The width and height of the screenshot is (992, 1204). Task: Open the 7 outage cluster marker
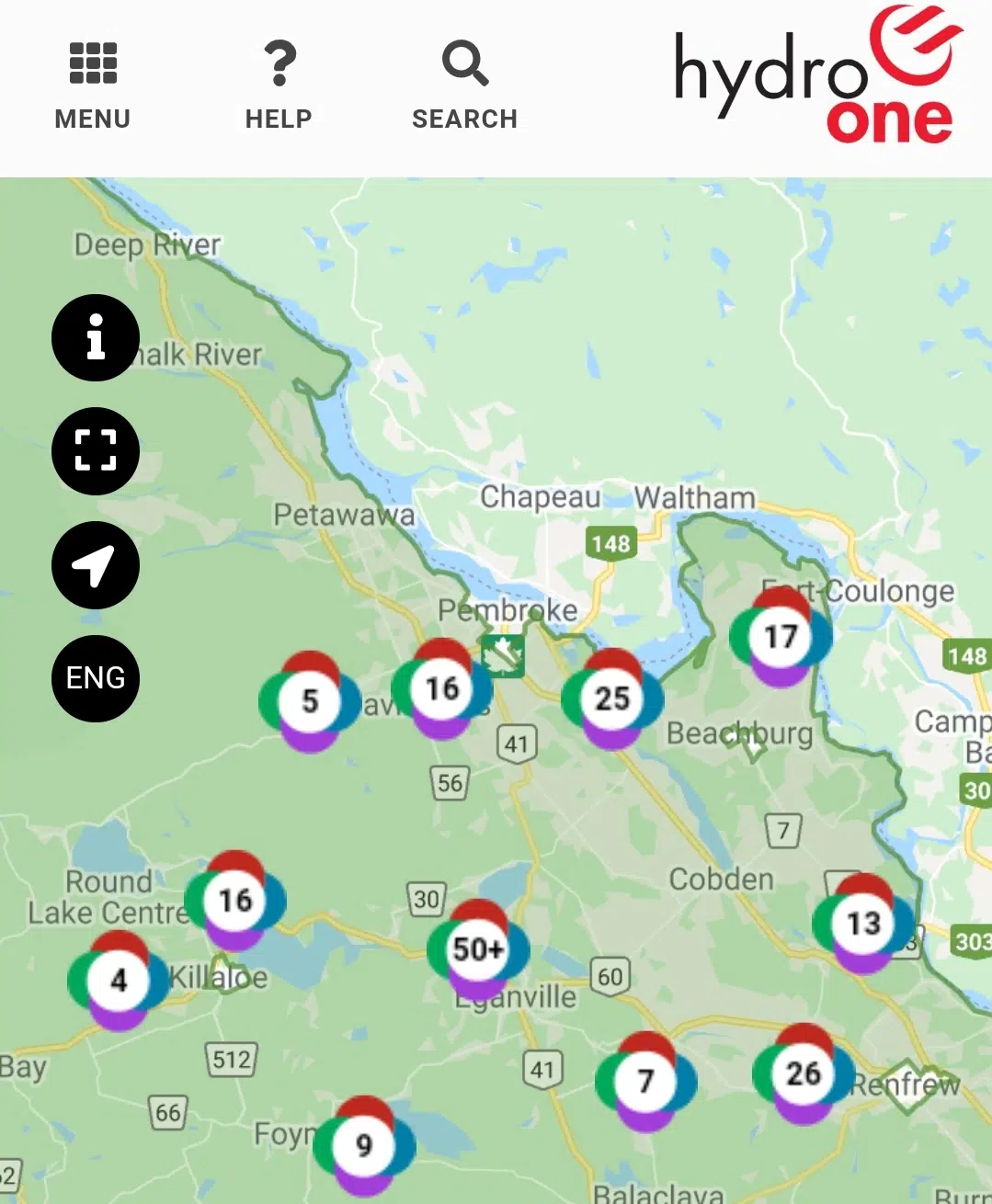click(x=645, y=1081)
